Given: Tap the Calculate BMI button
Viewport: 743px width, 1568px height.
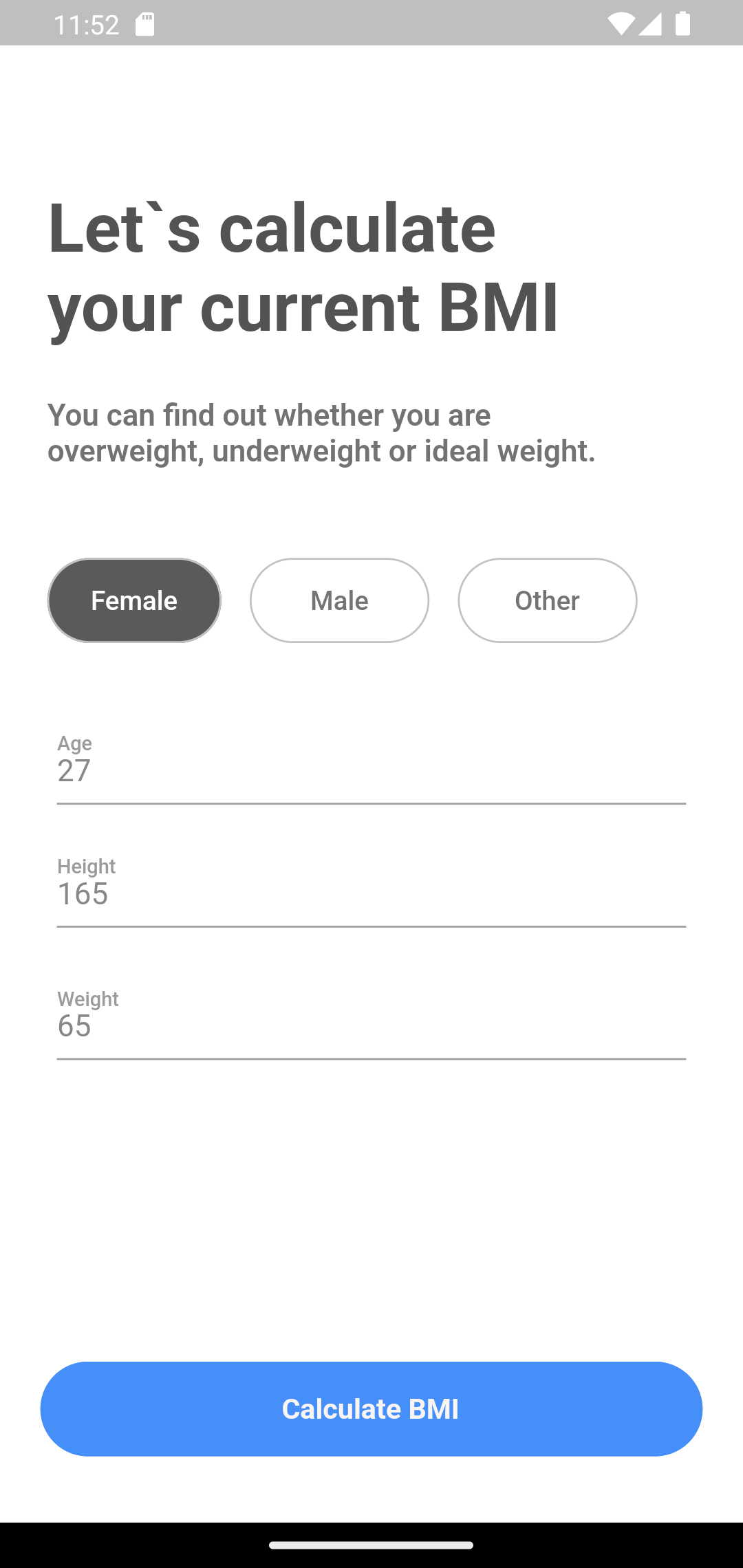Looking at the screenshot, I should click(371, 1408).
